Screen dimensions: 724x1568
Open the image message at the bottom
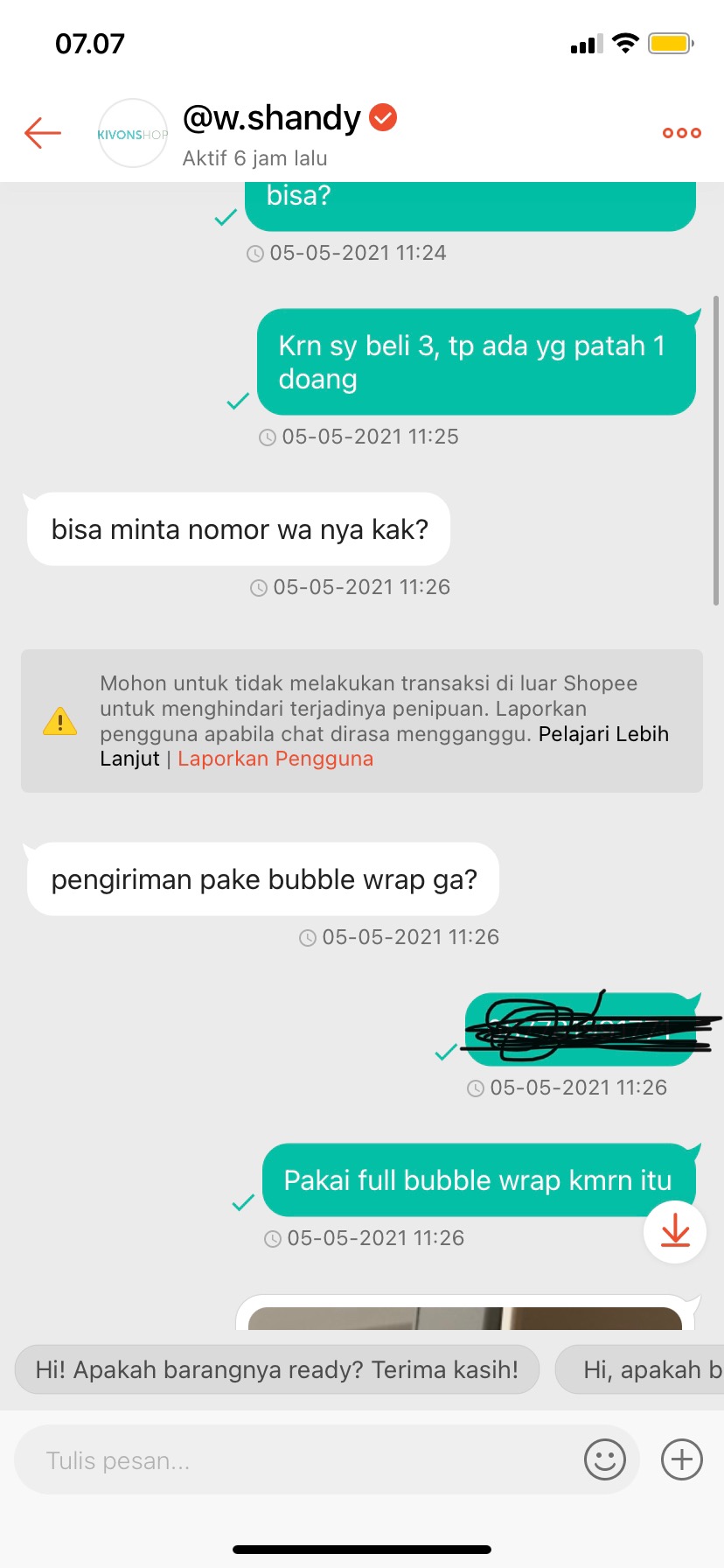[463, 1318]
